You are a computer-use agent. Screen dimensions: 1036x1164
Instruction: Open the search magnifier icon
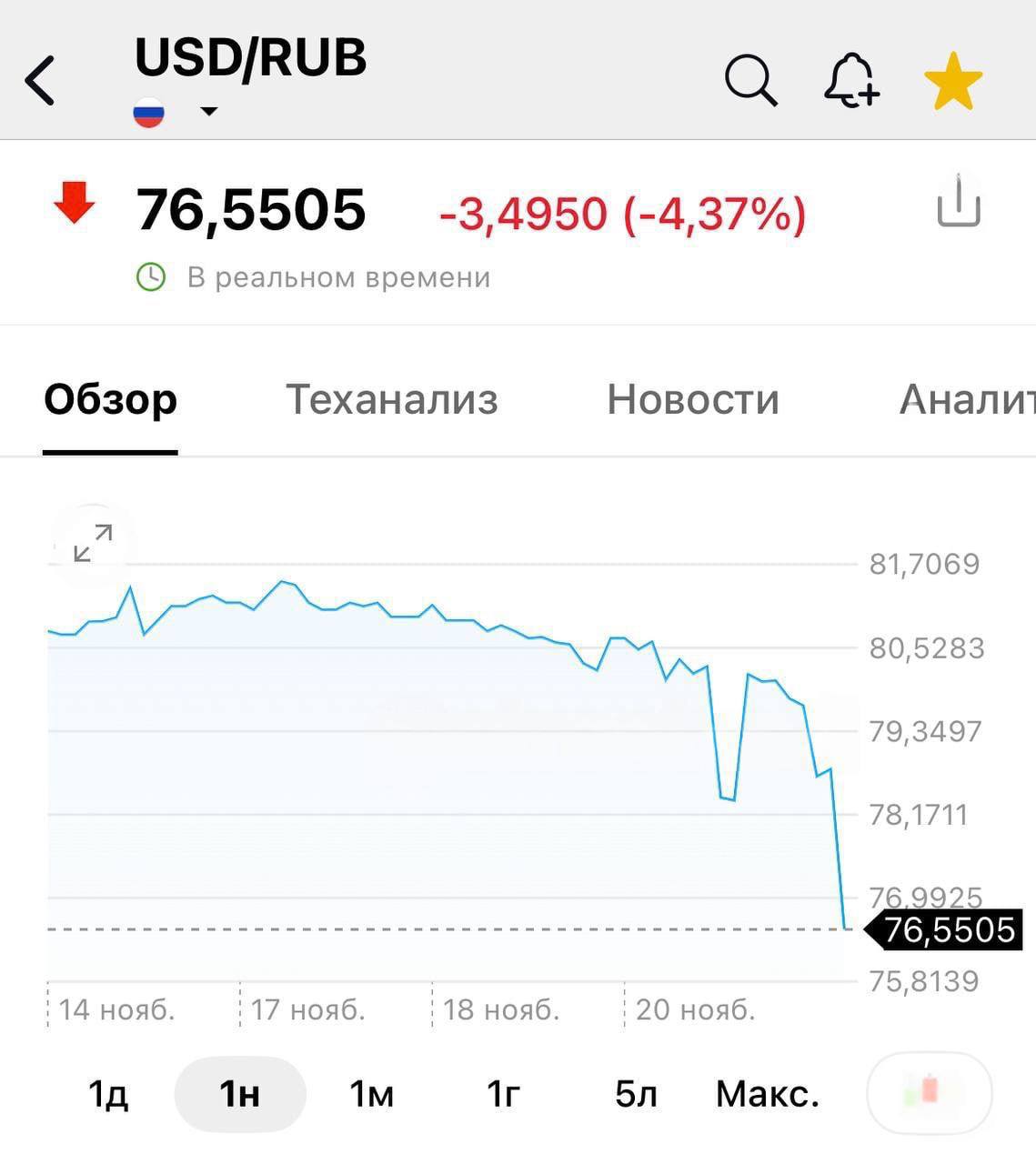pos(750,80)
